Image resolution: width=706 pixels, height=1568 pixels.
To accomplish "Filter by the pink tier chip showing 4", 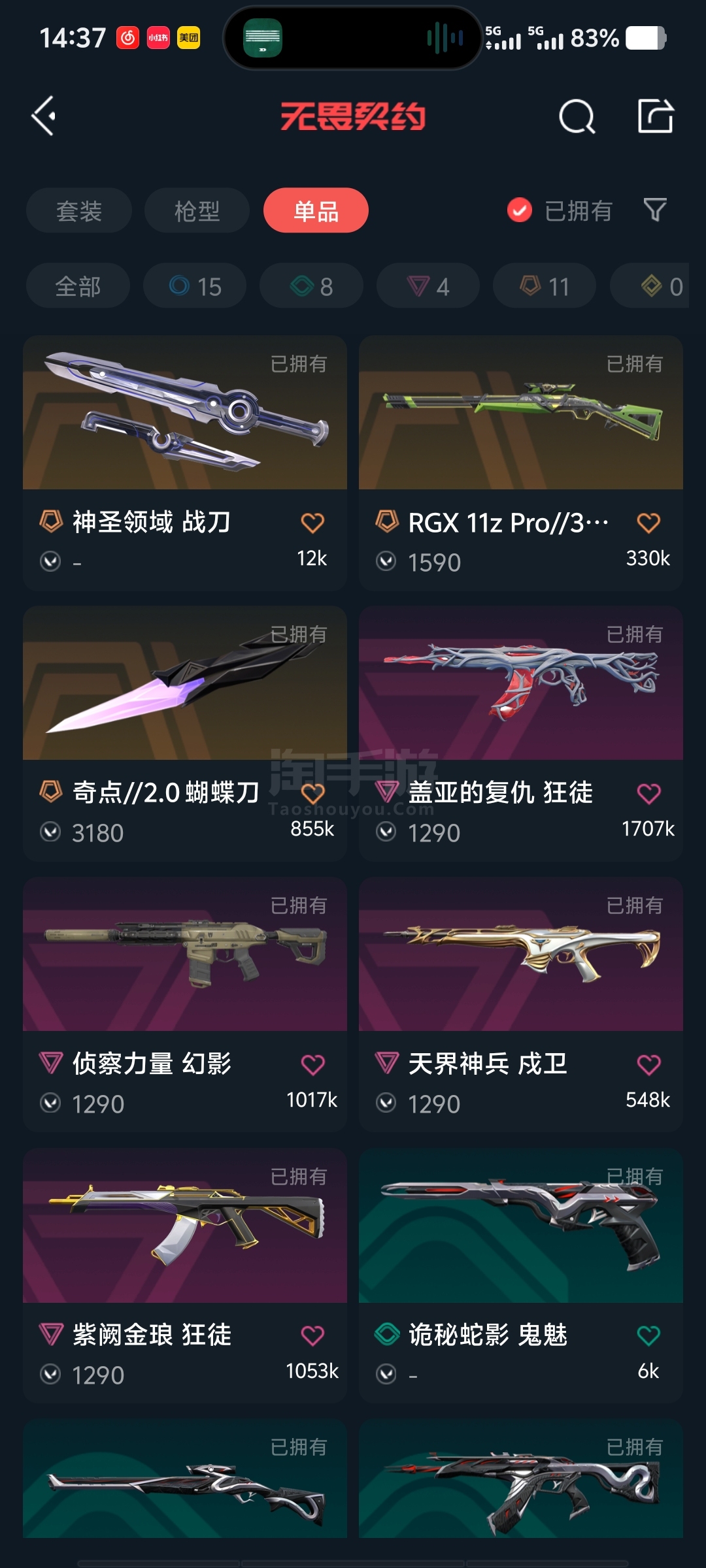I will 428,286.
